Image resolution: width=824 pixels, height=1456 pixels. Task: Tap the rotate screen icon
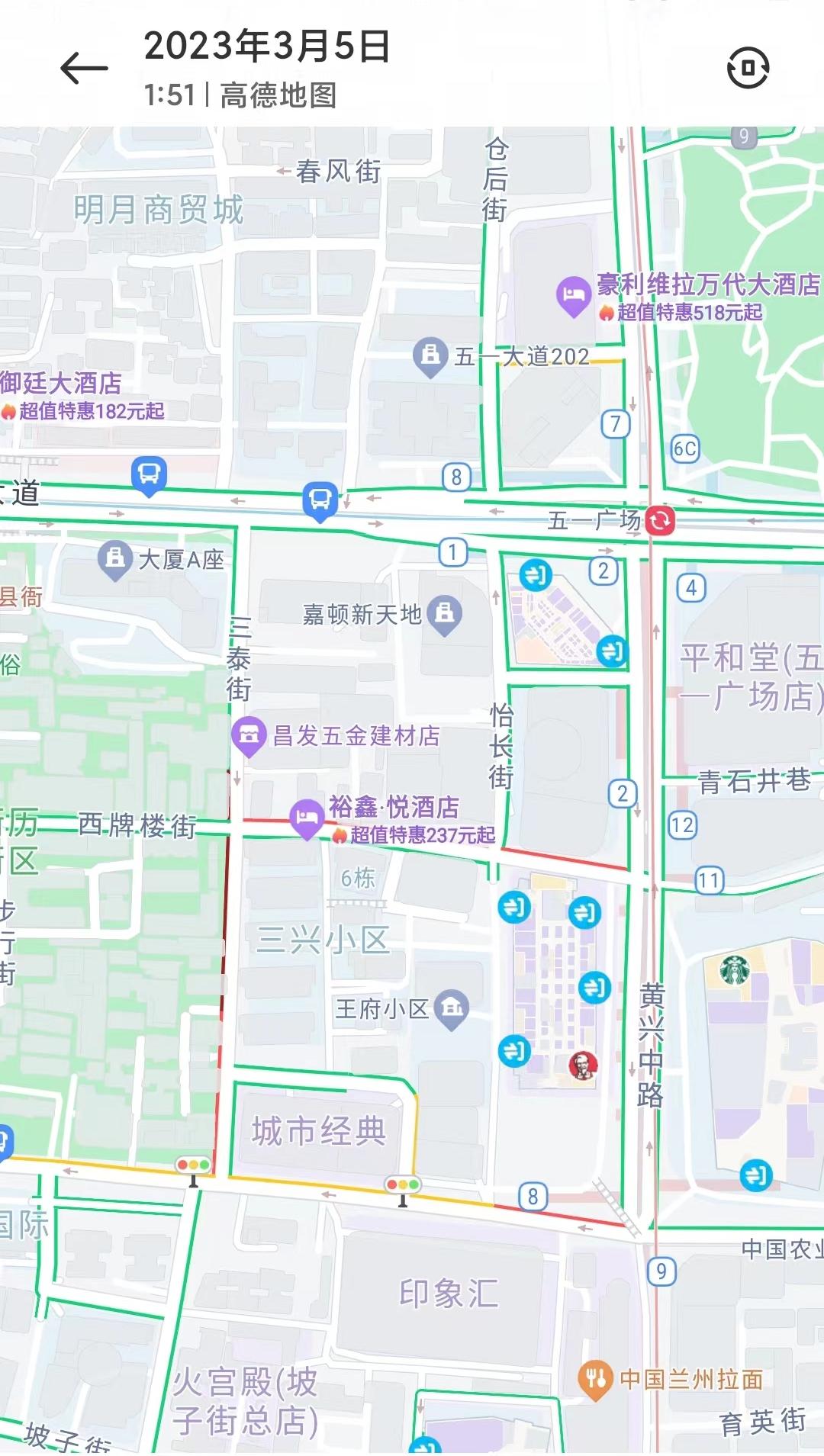click(747, 69)
